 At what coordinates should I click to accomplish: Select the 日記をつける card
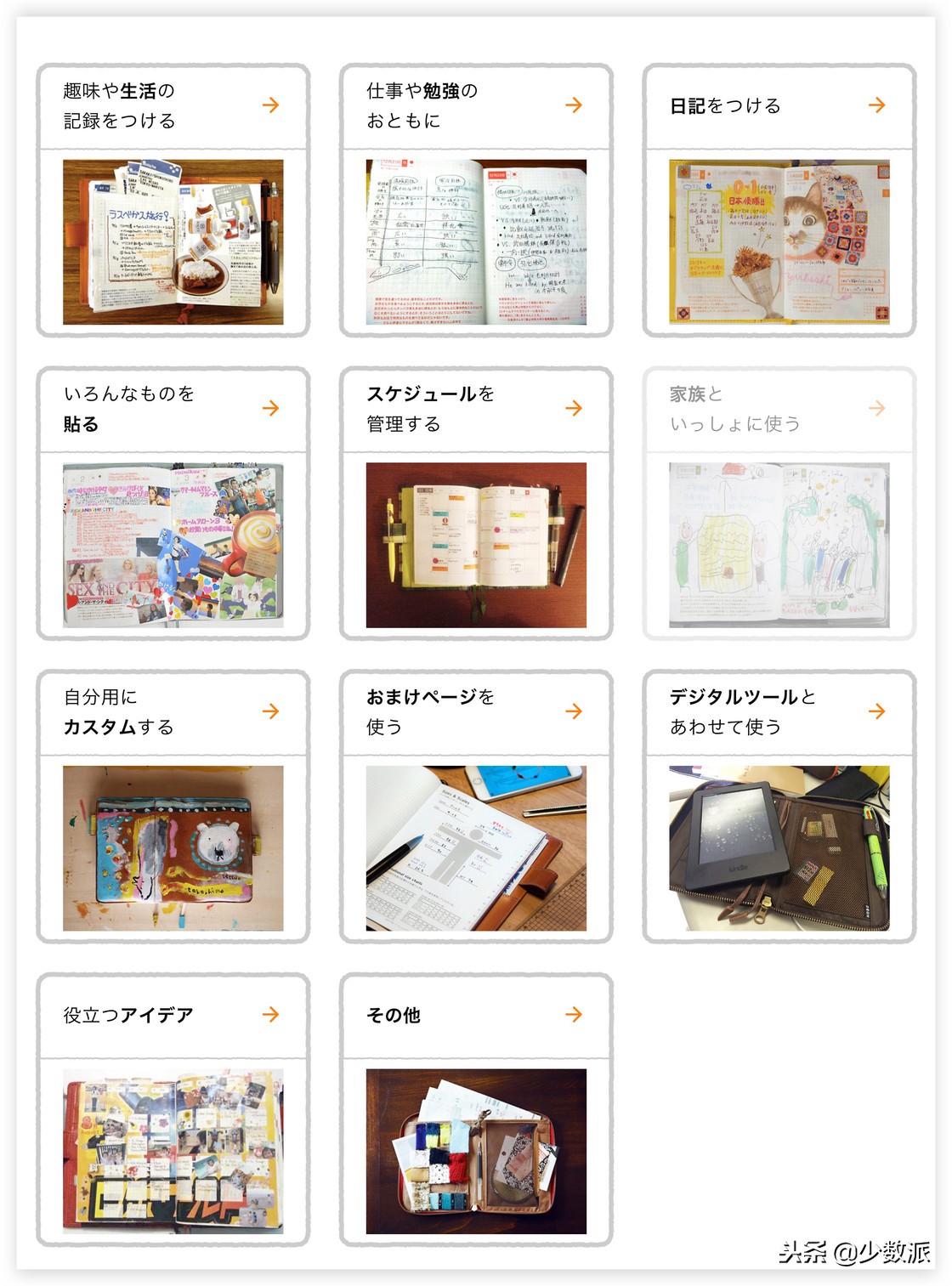click(779, 201)
